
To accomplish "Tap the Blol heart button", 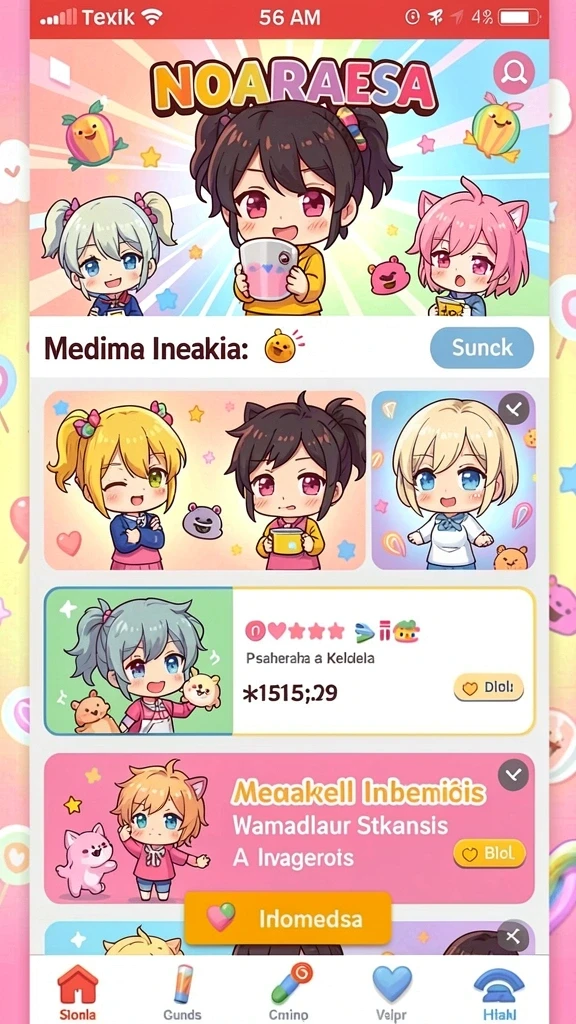I will pyautogui.click(x=489, y=853).
